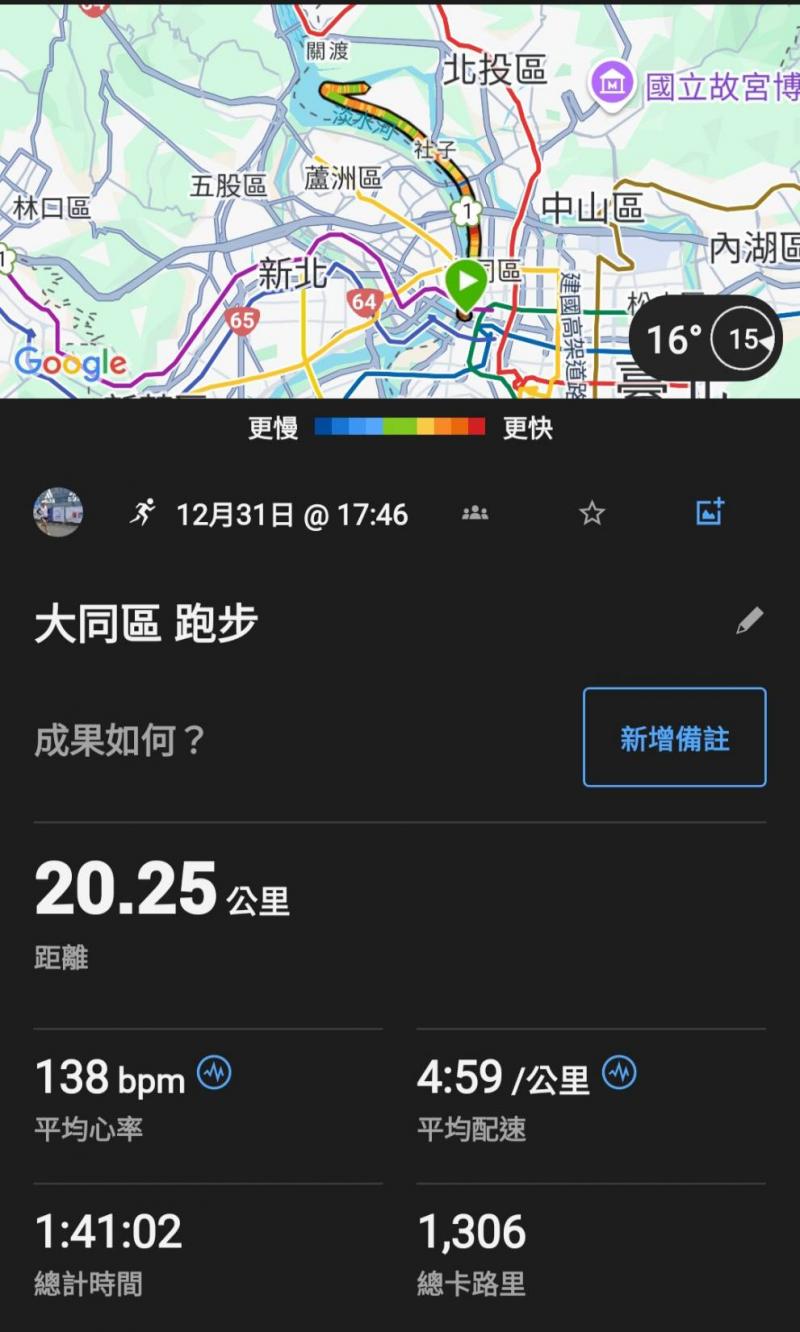Viewport: 800px width, 1332px height.
Task: View pace insight beside 4:59 /公里
Action: pyautogui.click(x=619, y=1073)
